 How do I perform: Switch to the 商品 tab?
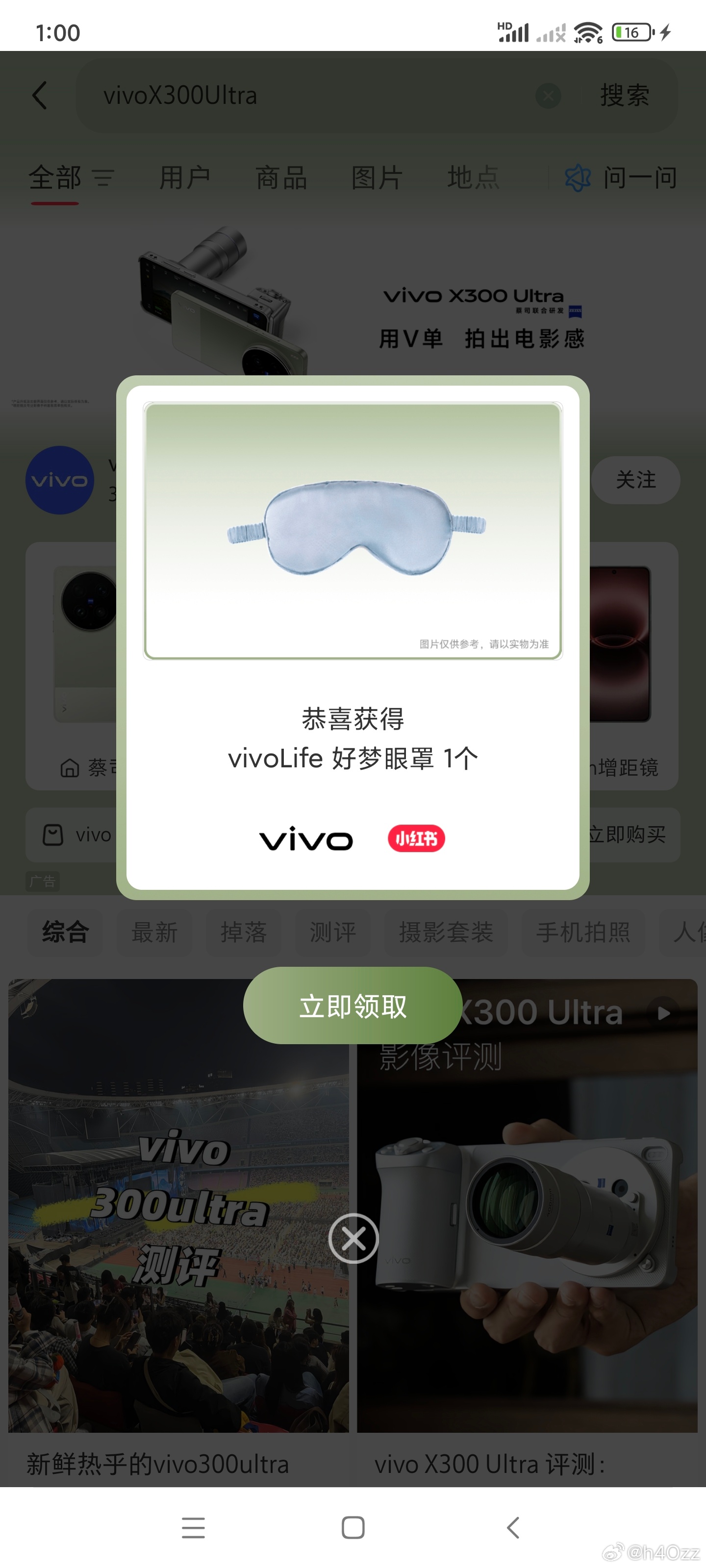pyautogui.click(x=281, y=178)
